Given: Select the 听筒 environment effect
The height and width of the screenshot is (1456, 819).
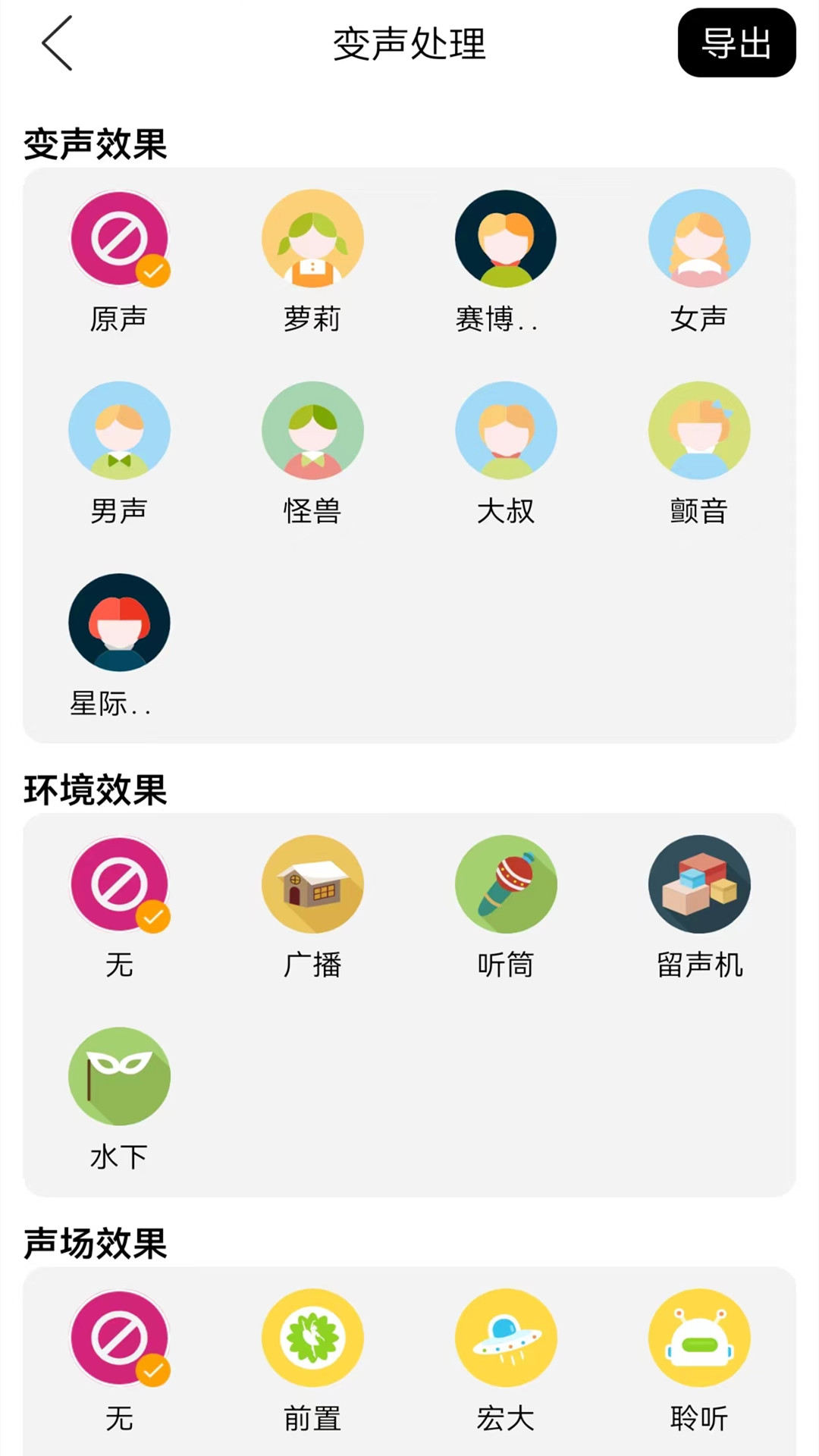Looking at the screenshot, I should tap(506, 884).
